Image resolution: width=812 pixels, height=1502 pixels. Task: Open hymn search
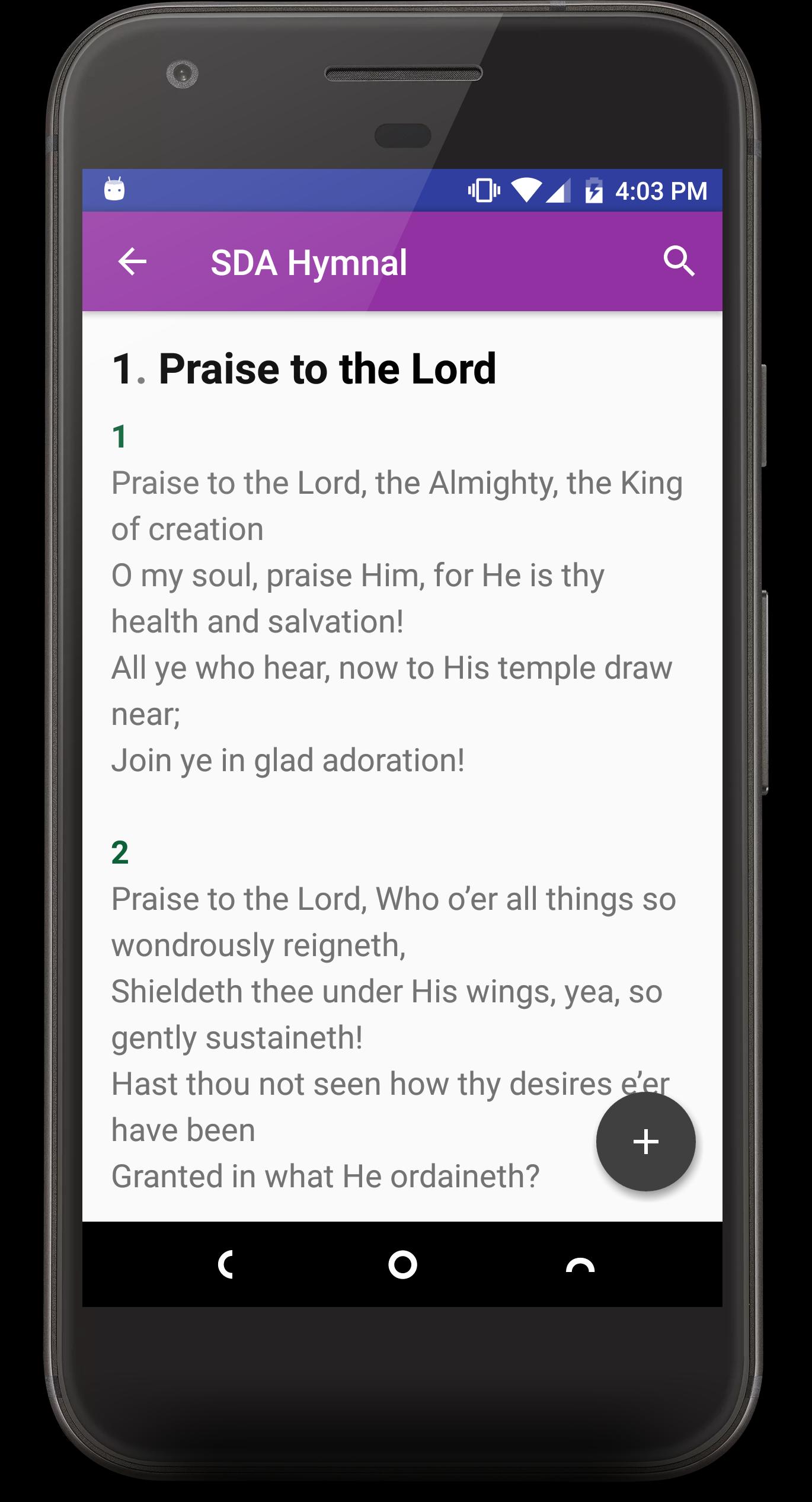point(679,262)
